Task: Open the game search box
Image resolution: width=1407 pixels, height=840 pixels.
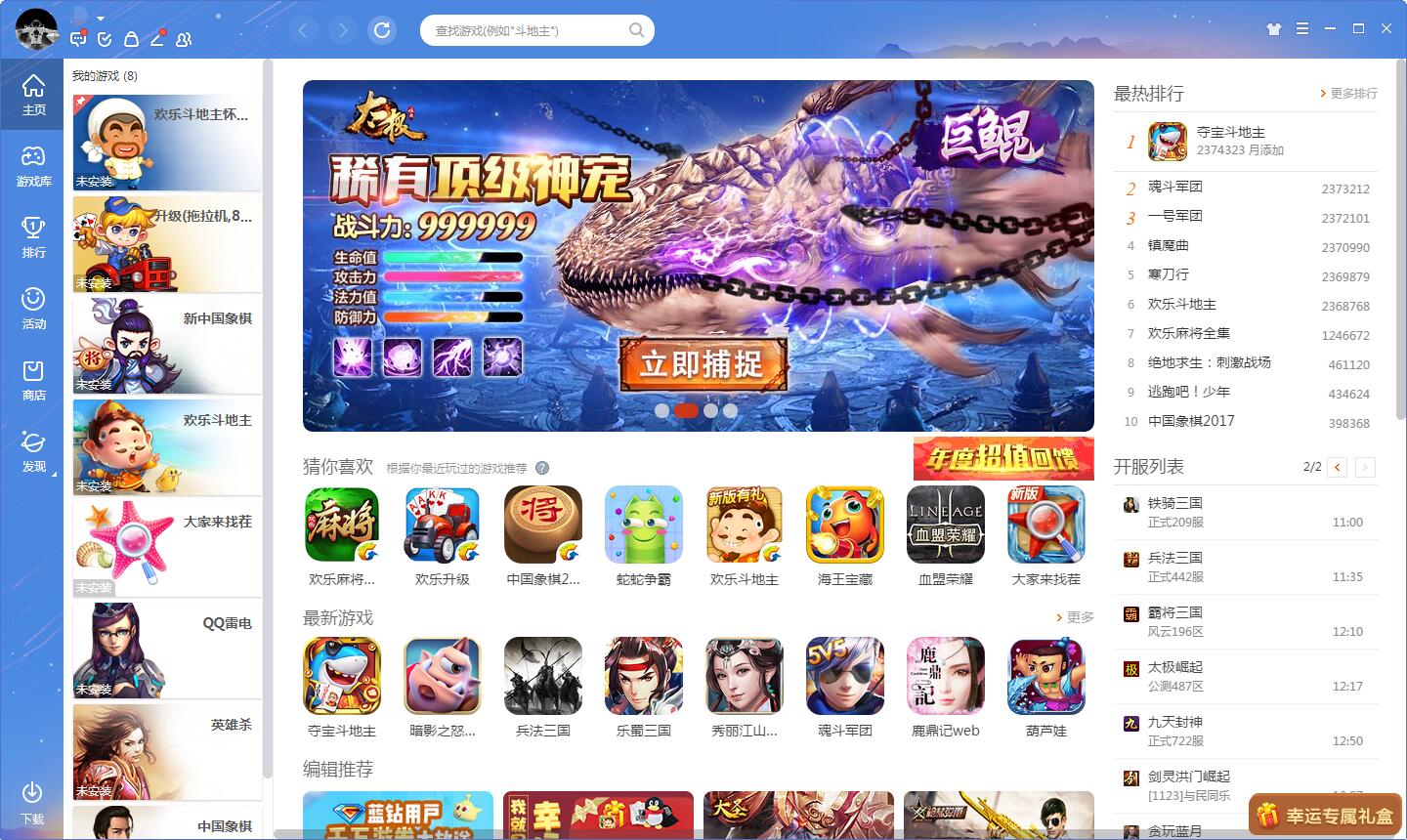Action: (528, 30)
